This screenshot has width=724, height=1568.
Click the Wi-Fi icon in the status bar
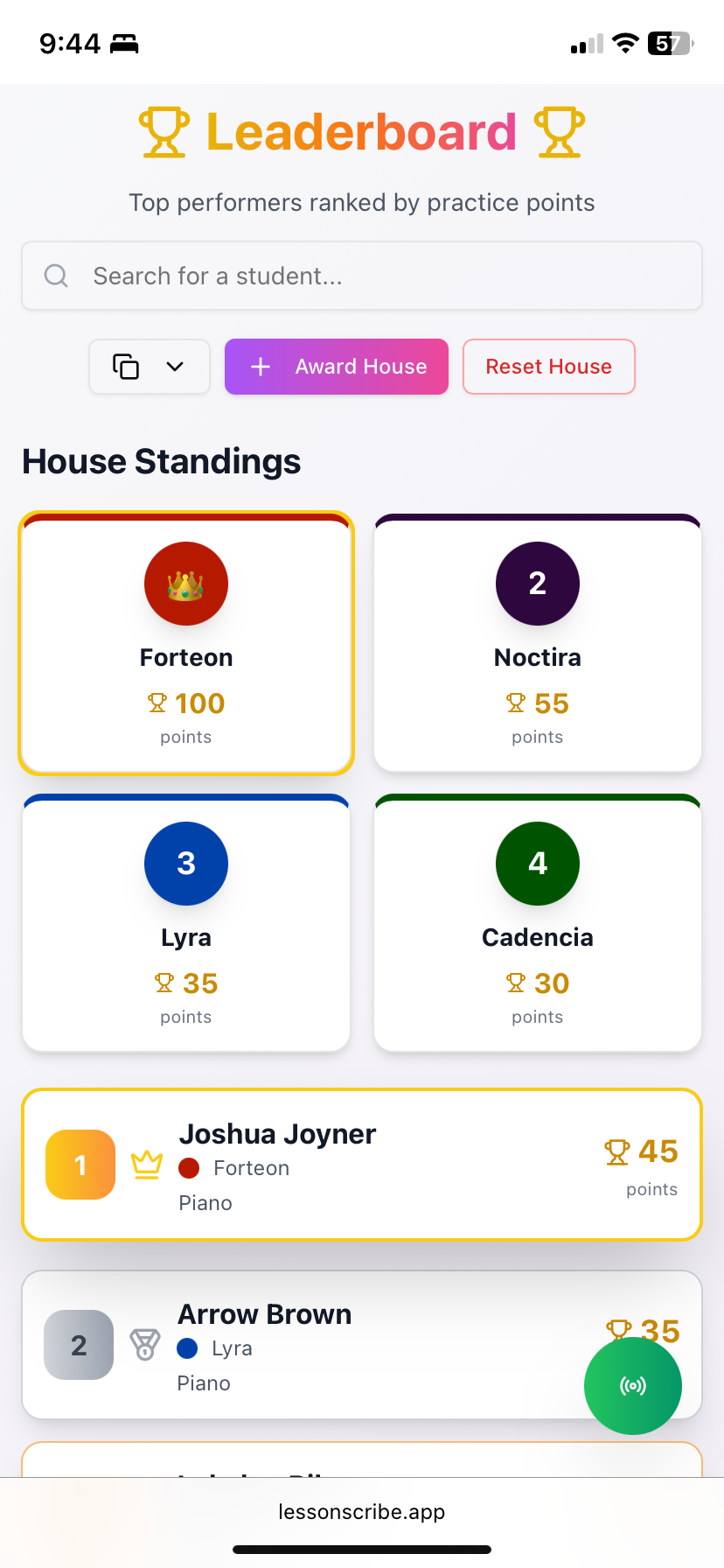(624, 42)
